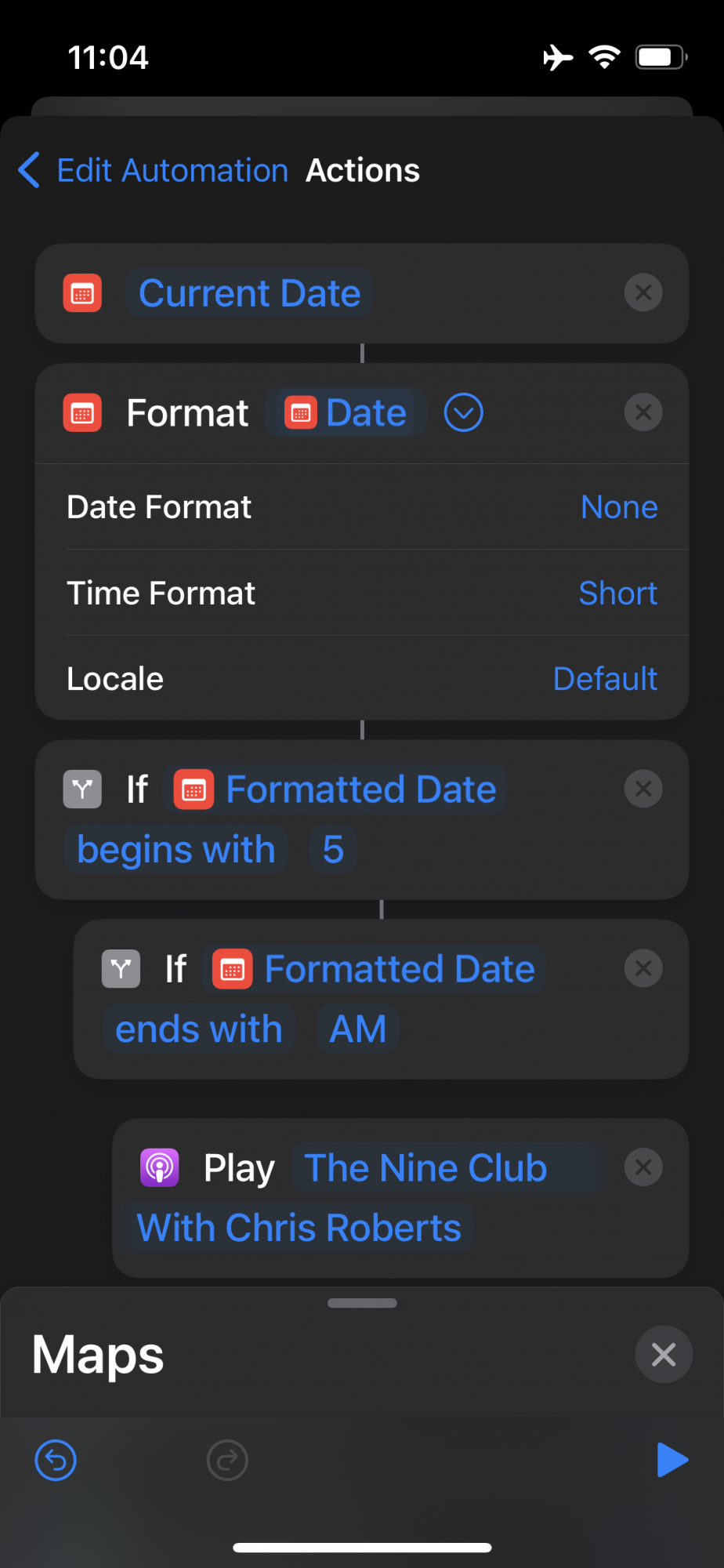
Task: Remove the Current Date action
Action: [643, 292]
